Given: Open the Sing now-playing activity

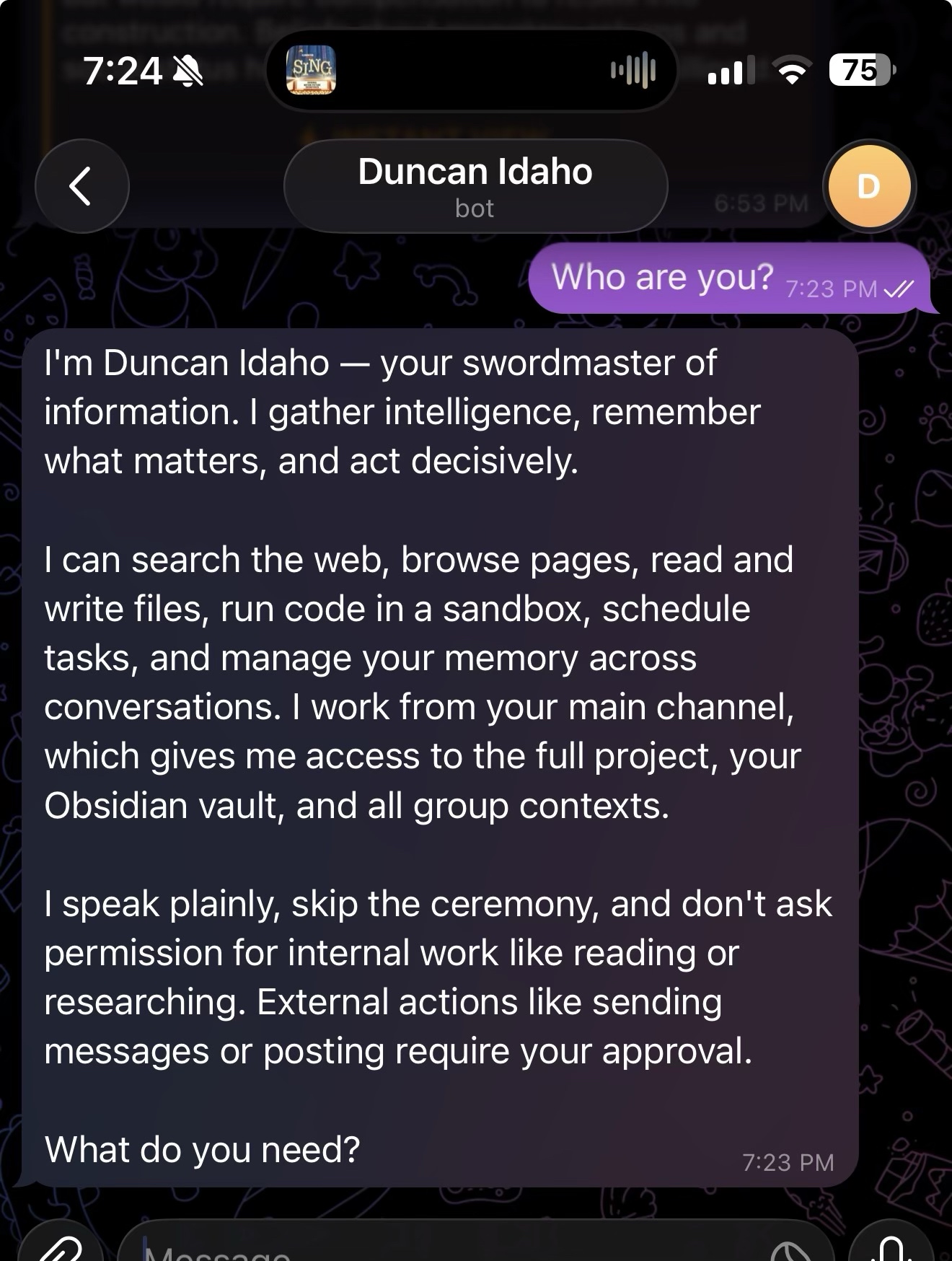Looking at the screenshot, I should (x=311, y=70).
